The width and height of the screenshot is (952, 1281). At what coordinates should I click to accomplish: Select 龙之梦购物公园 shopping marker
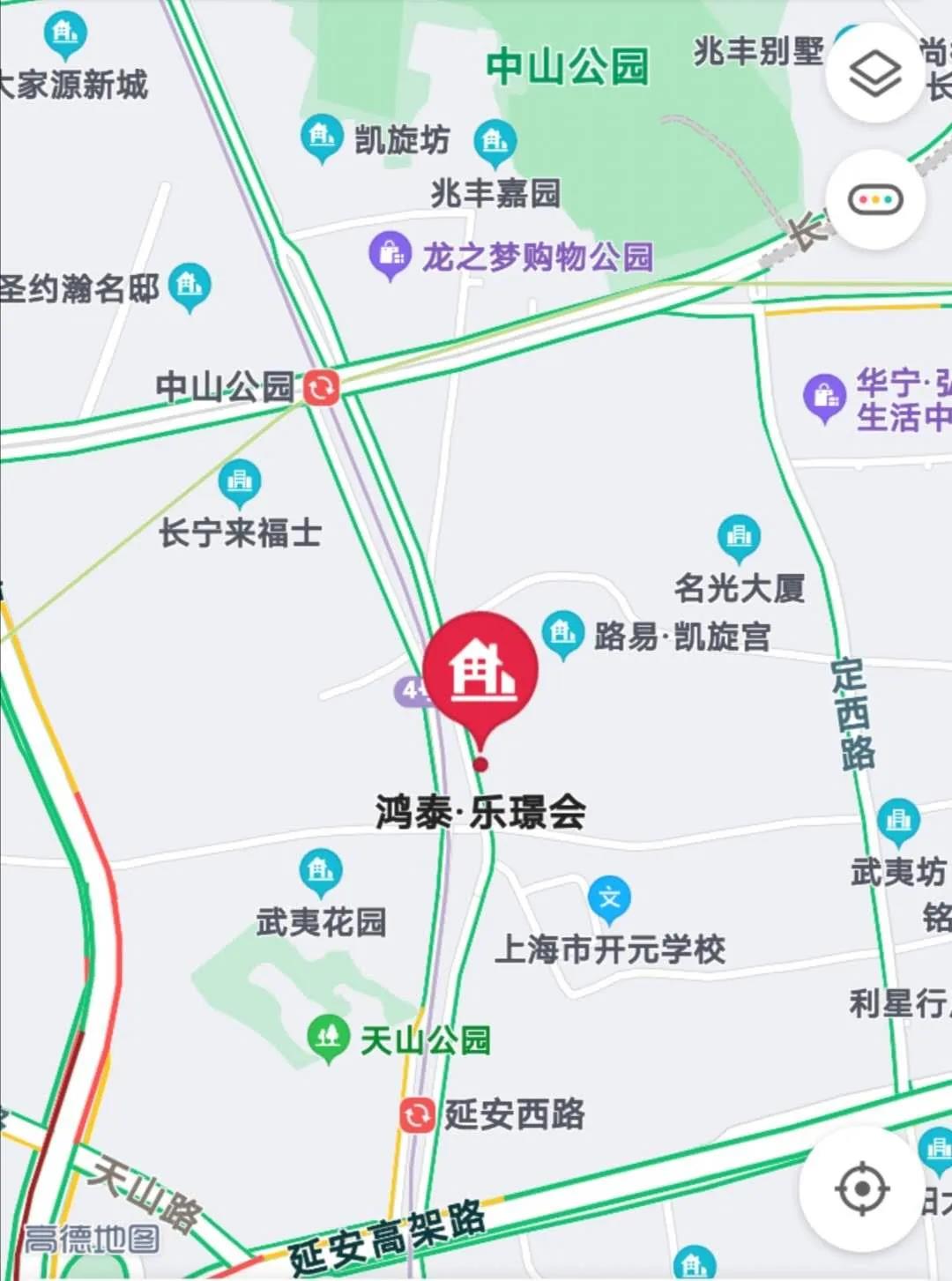390,254
